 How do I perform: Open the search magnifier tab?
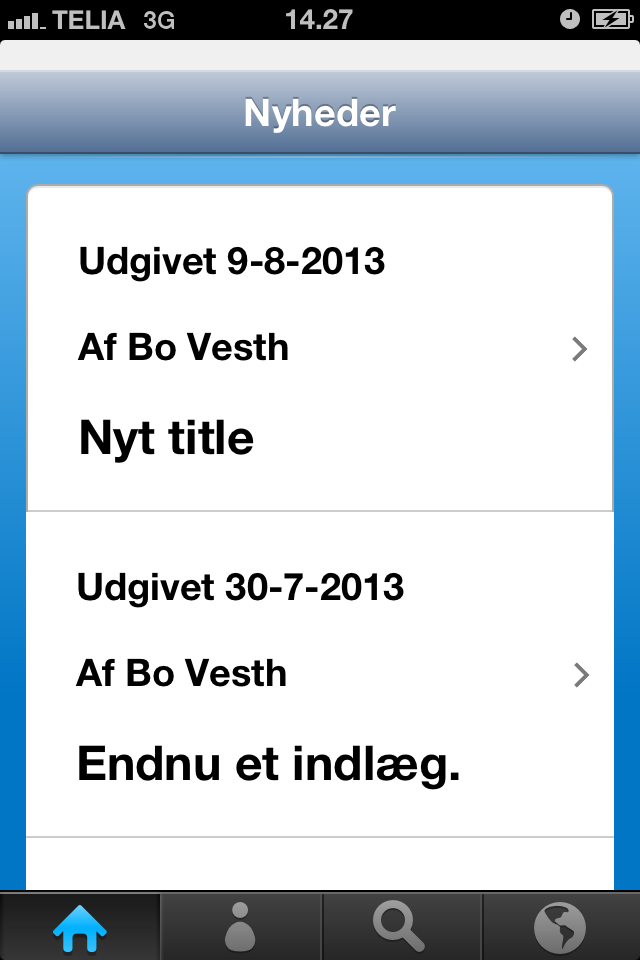400,928
